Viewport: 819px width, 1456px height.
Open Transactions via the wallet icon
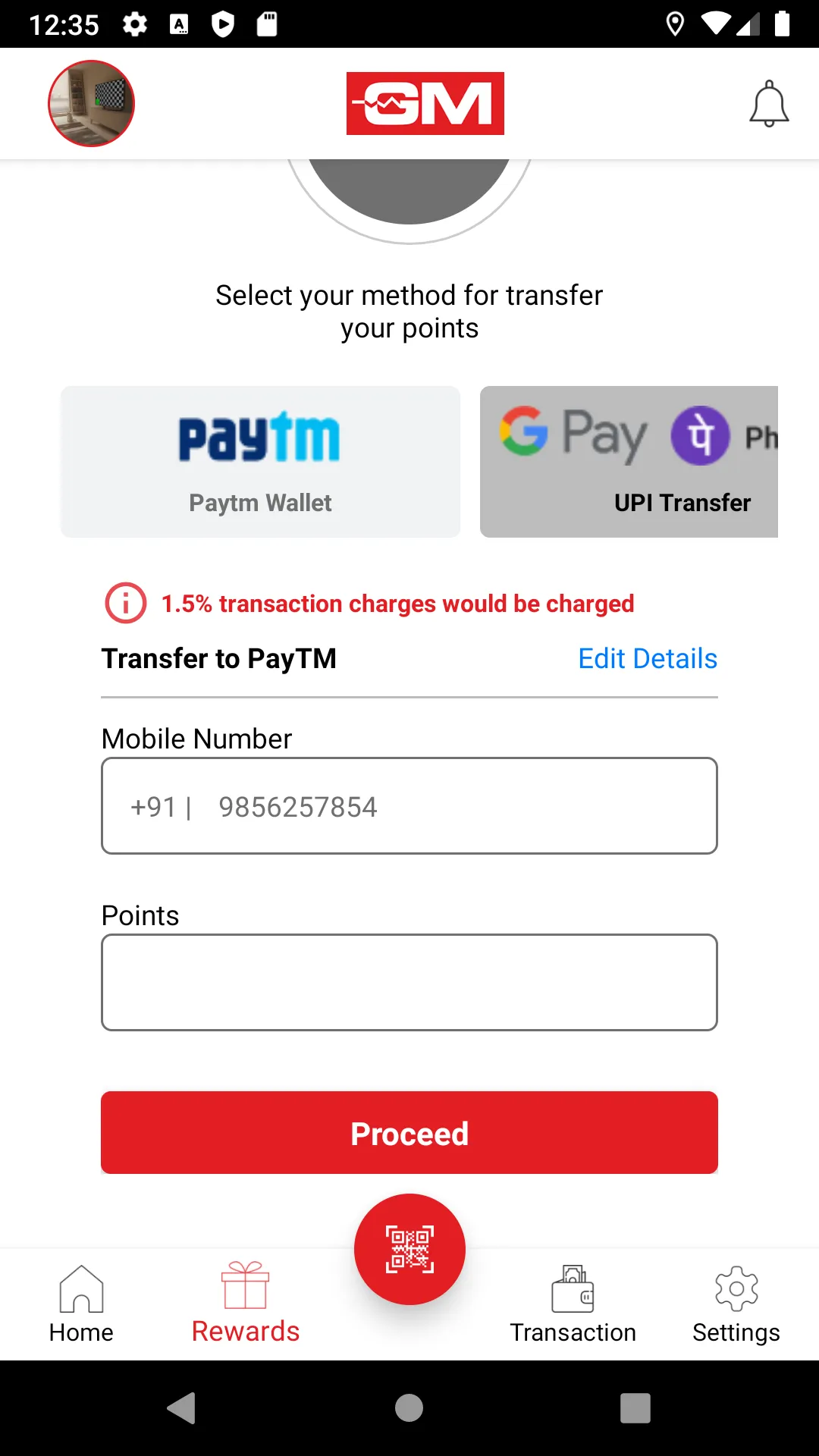coord(573,1289)
